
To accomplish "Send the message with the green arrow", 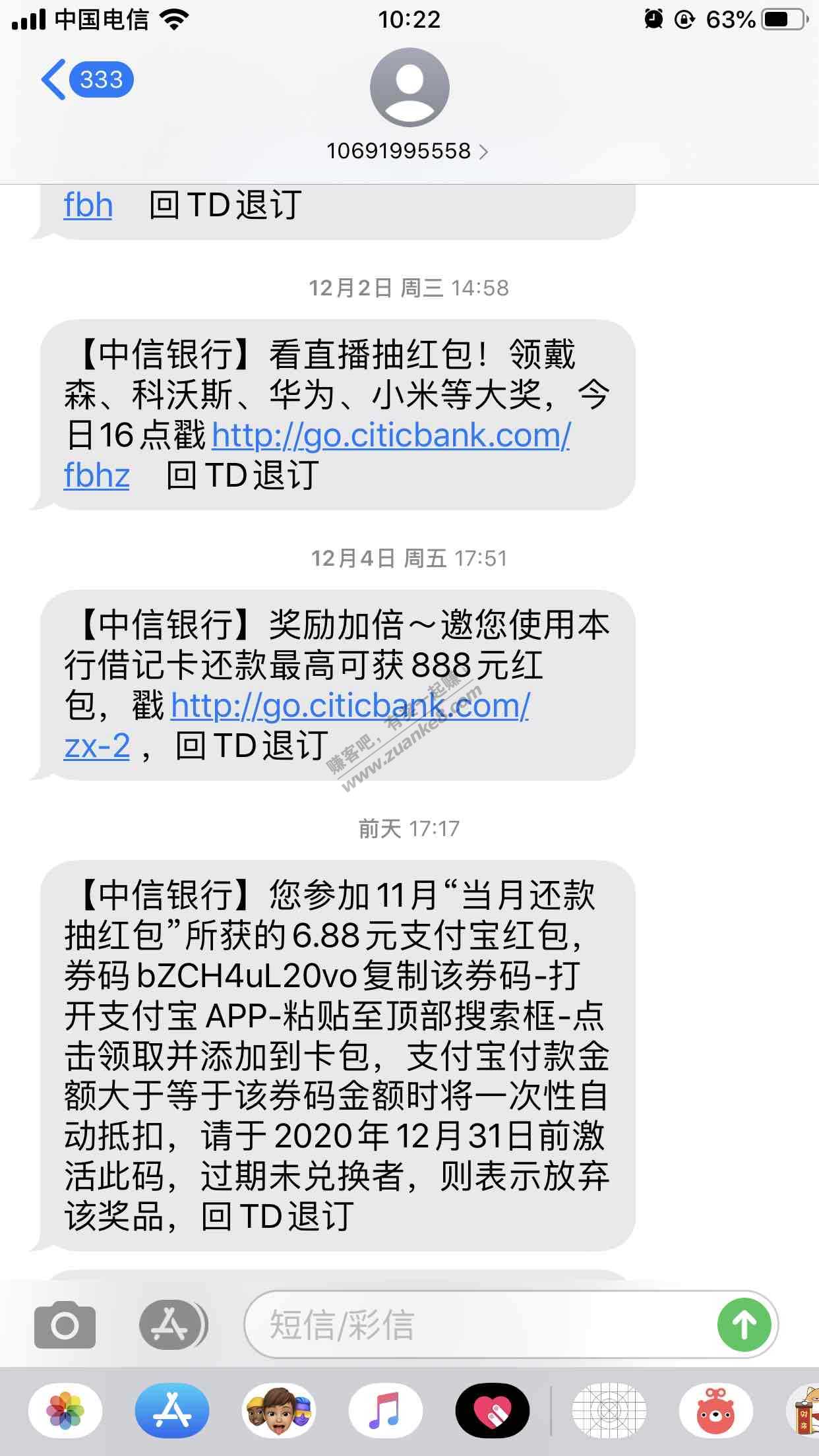I will (x=744, y=1324).
